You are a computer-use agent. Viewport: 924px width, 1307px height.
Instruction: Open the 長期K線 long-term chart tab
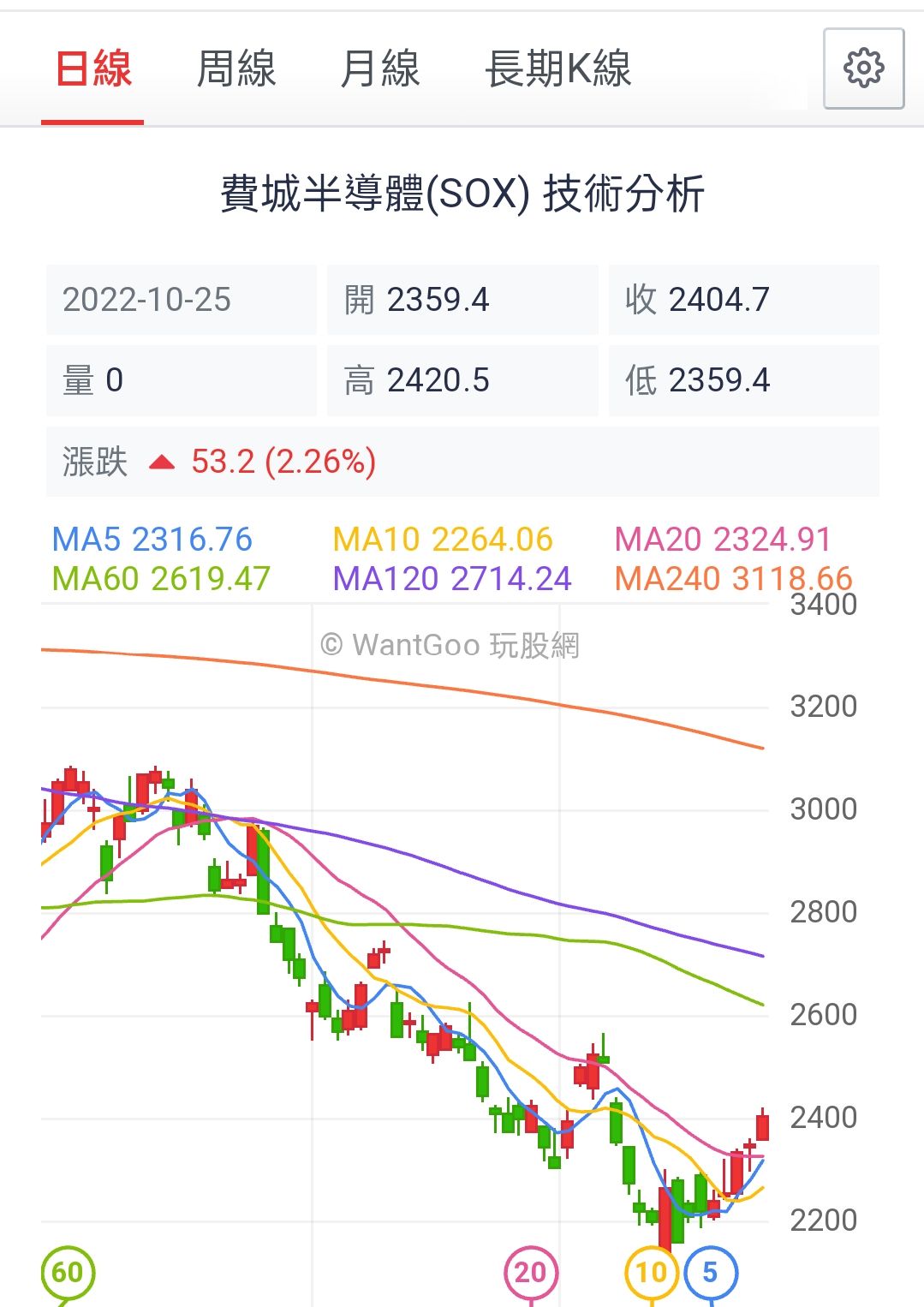pos(557,69)
